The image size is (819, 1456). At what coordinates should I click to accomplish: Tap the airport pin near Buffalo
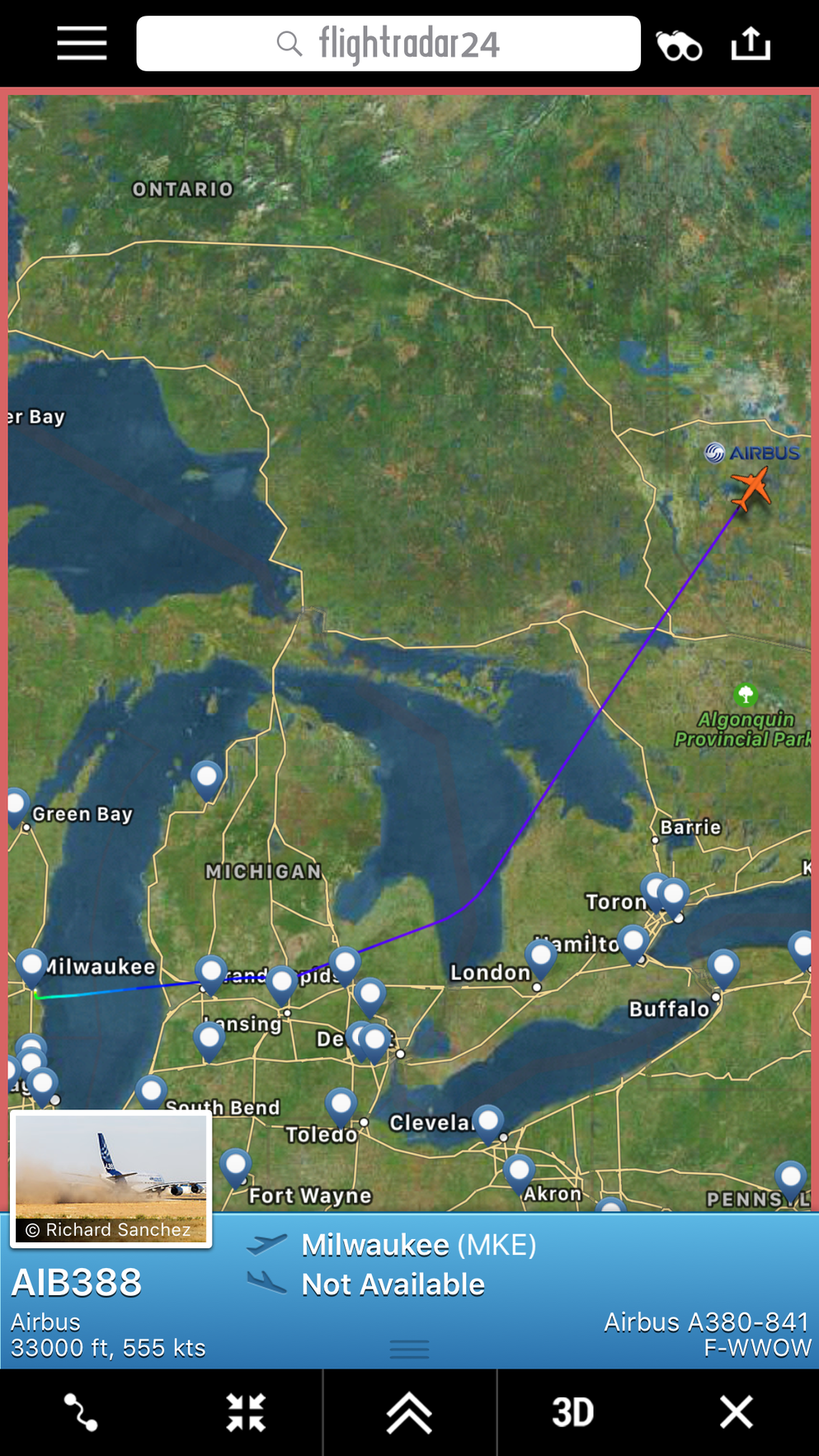pyautogui.click(x=723, y=965)
